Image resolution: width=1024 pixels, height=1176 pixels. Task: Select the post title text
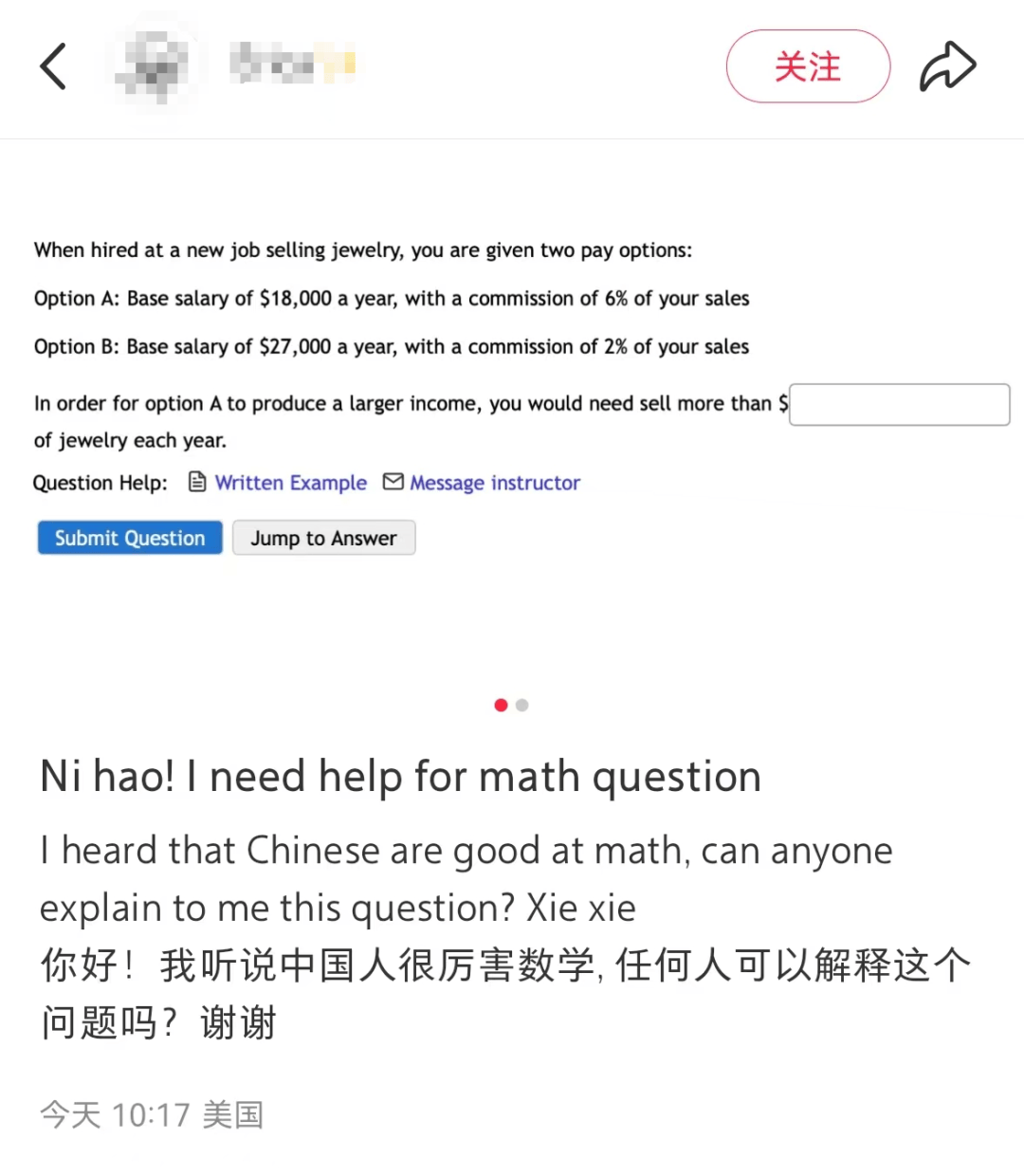click(398, 776)
